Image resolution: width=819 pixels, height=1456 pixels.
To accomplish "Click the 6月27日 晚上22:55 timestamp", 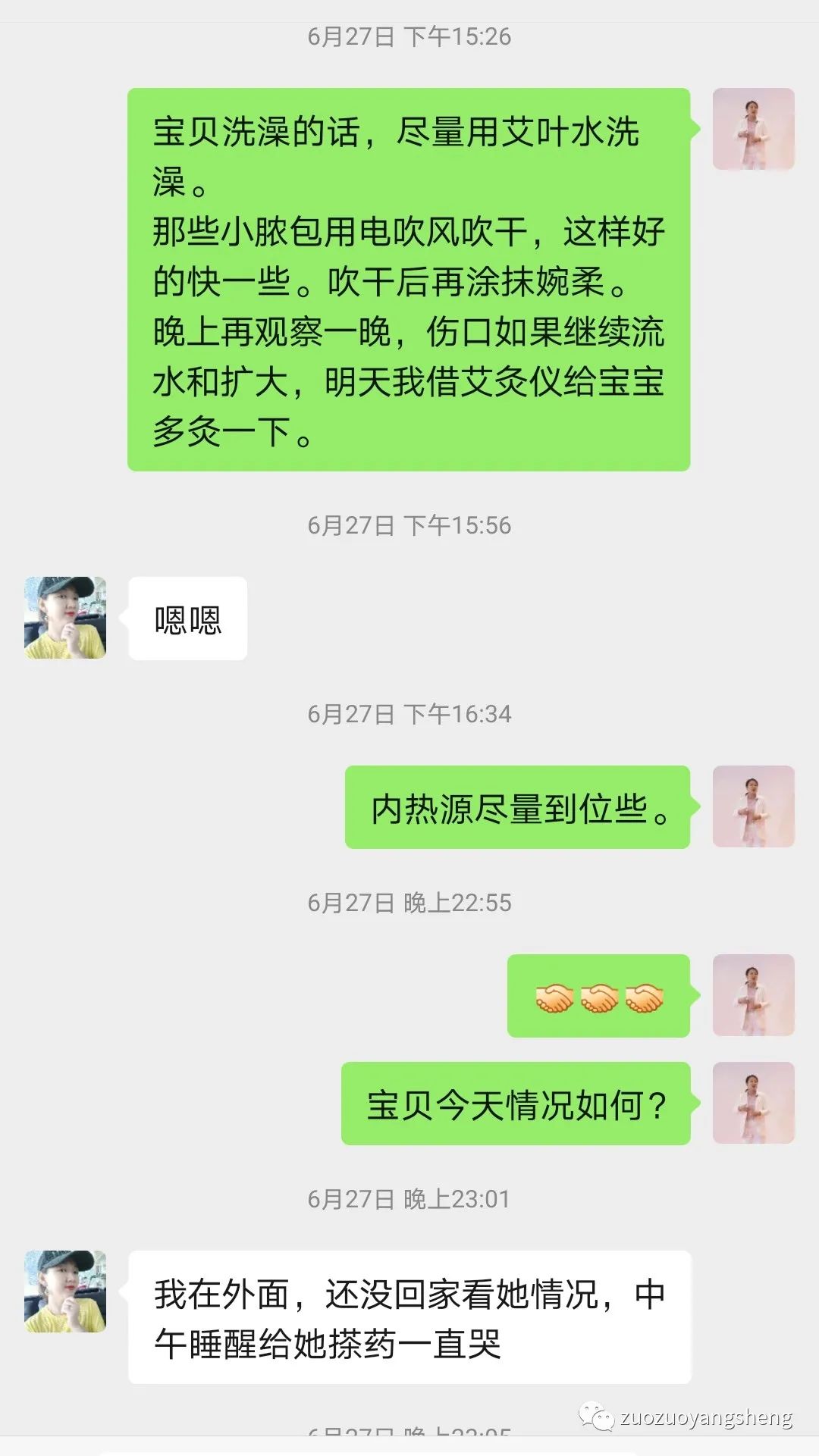I will 409,902.
